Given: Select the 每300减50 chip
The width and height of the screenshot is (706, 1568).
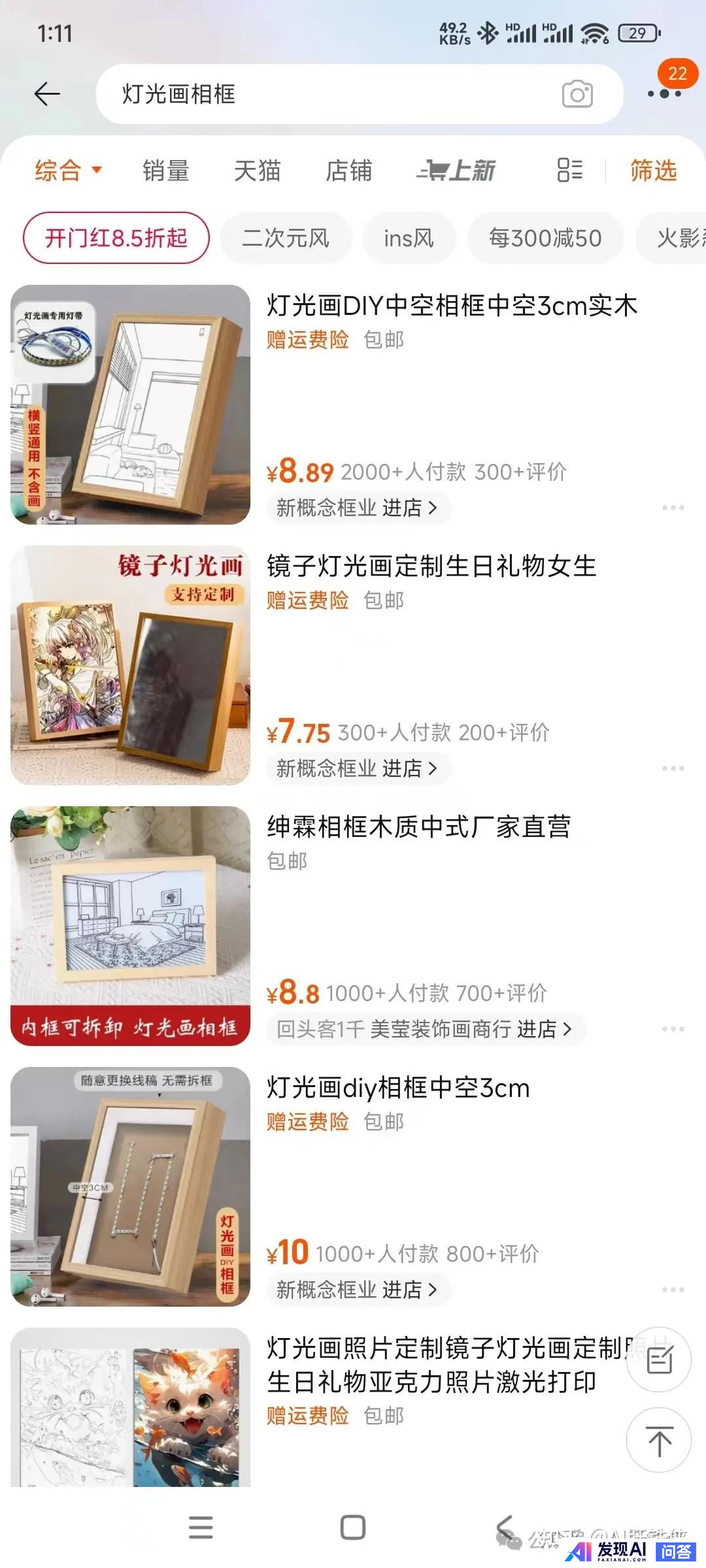Looking at the screenshot, I should (545, 238).
